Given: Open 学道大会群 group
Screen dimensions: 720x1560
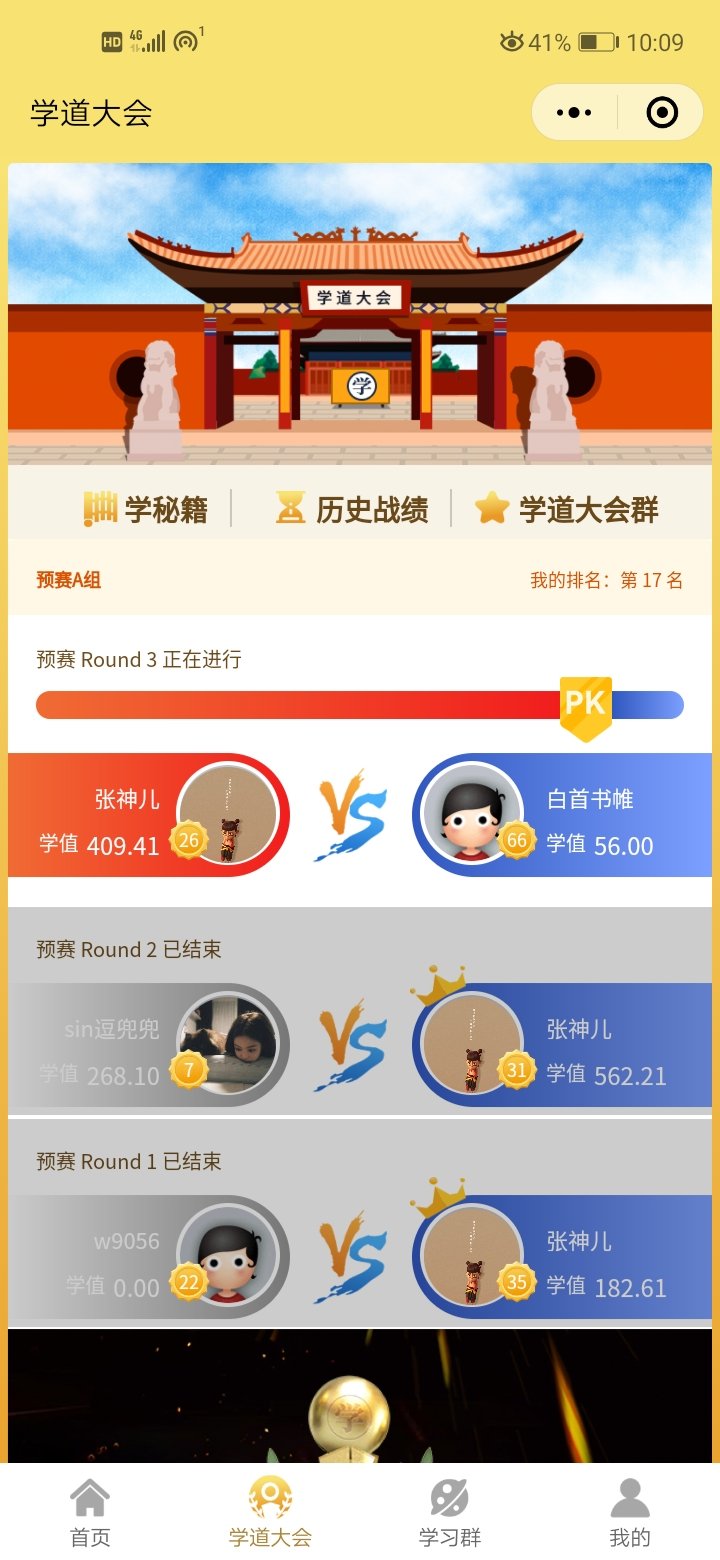Looking at the screenshot, I should (x=567, y=509).
